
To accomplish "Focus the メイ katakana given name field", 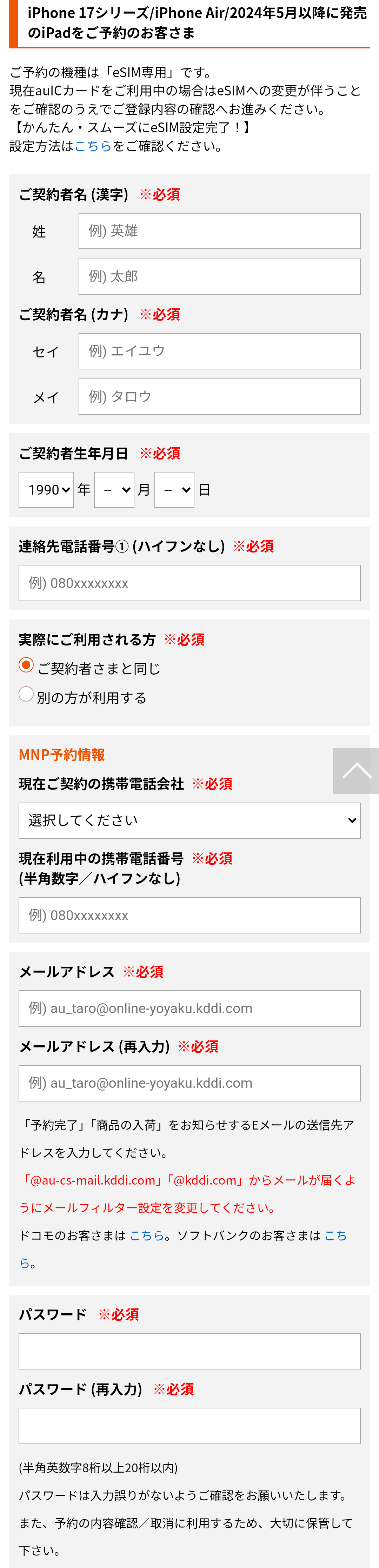I will (219, 397).
